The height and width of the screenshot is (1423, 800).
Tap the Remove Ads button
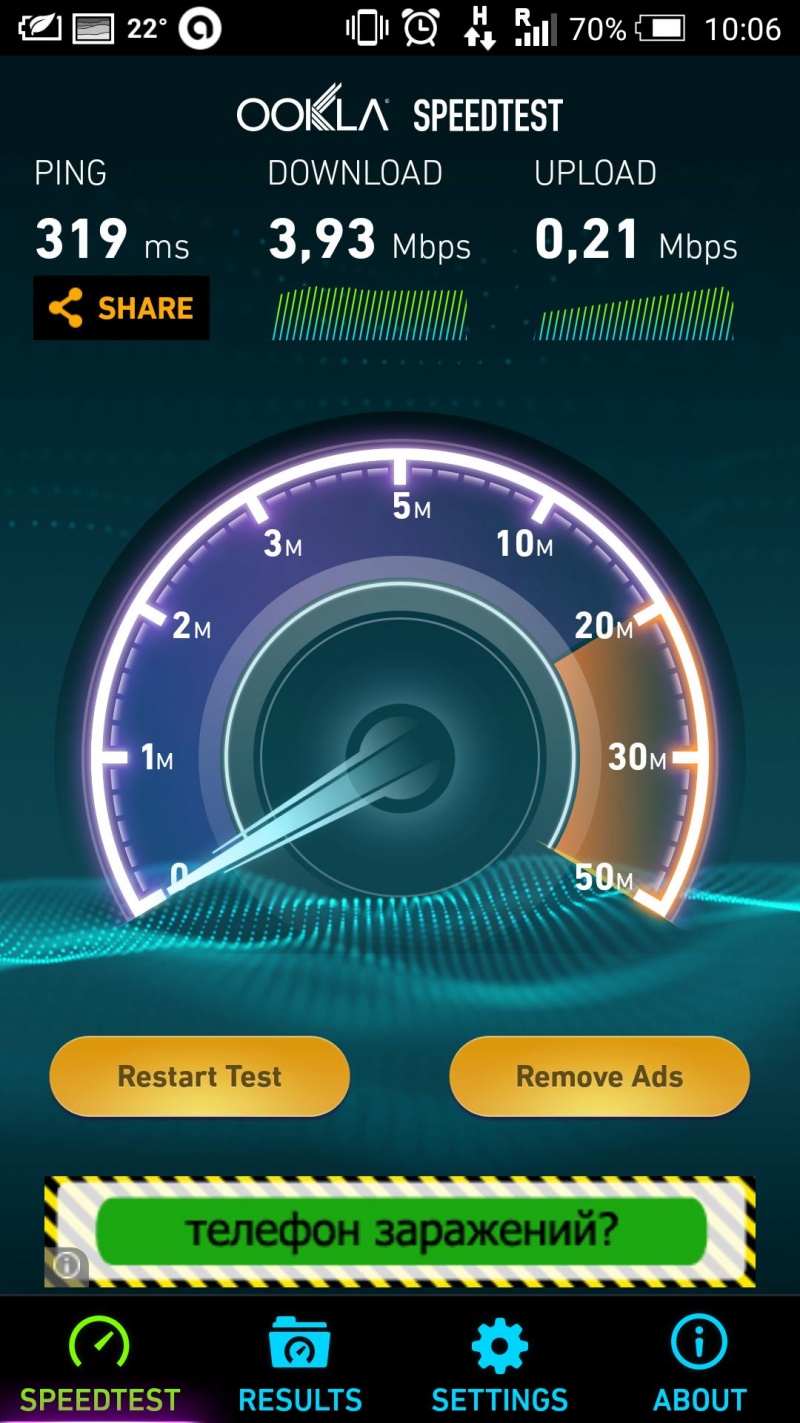click(599, 1076)
